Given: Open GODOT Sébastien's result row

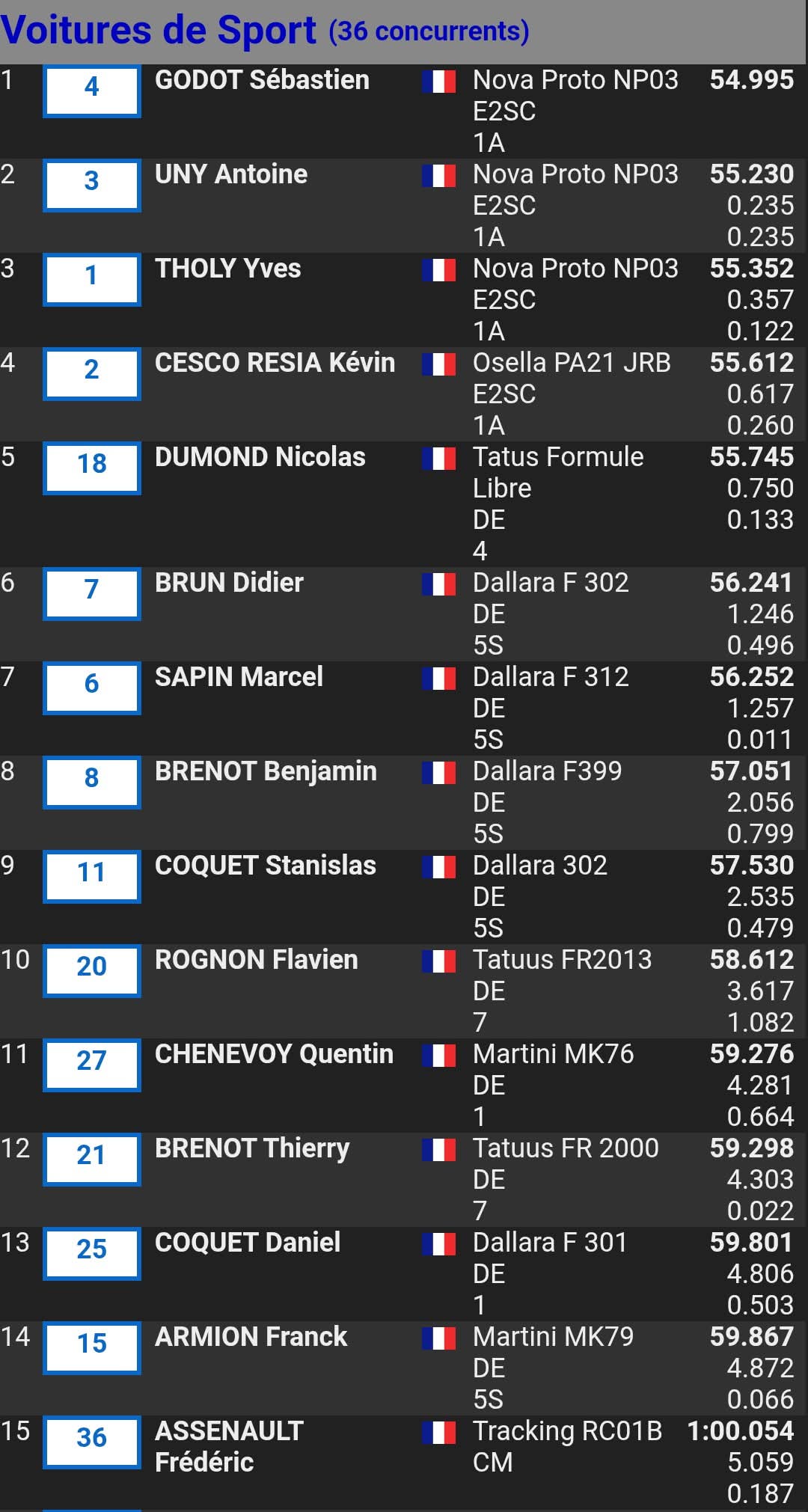Looking at the screenshot, I should coord(262,80).
